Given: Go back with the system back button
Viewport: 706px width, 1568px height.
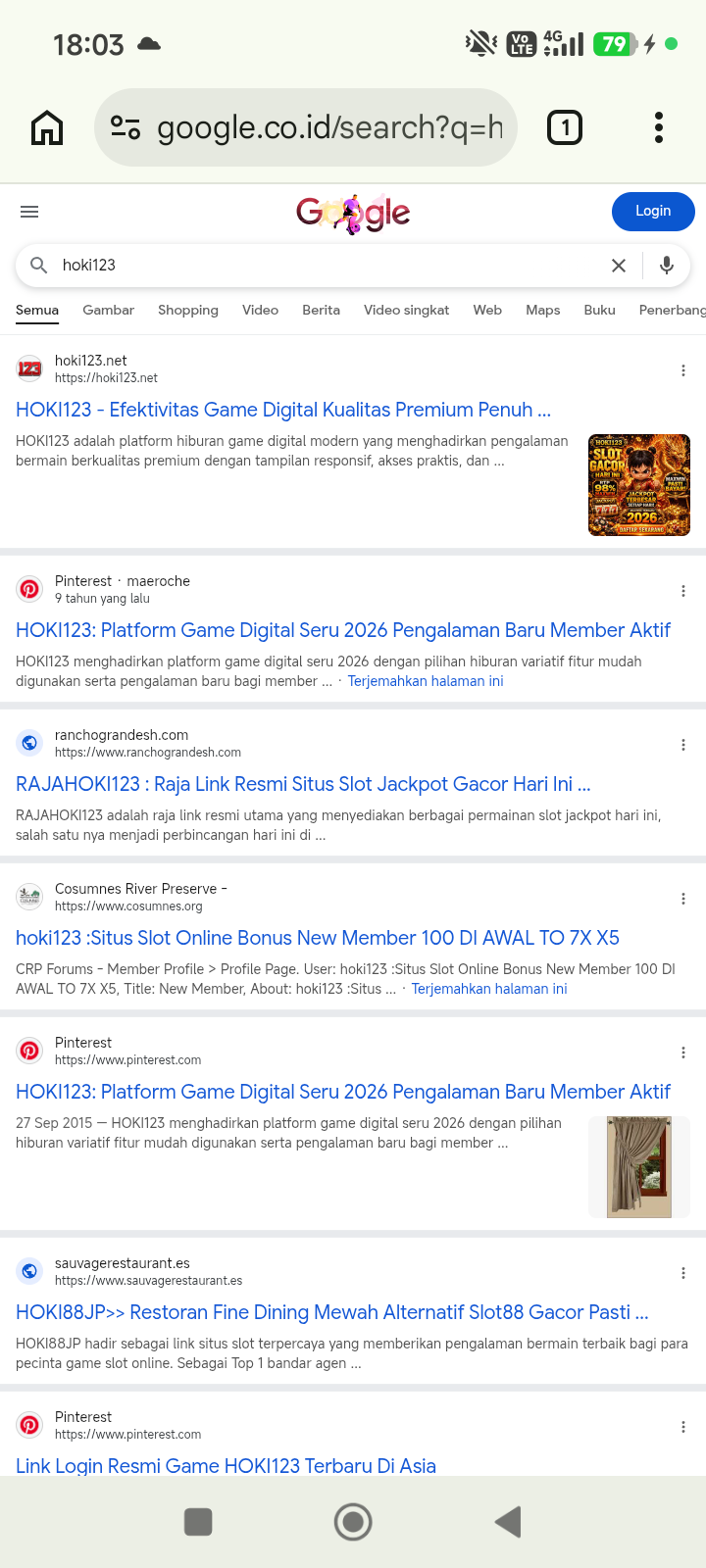Looking at the screenshot, I should (x=508, y=1522).
